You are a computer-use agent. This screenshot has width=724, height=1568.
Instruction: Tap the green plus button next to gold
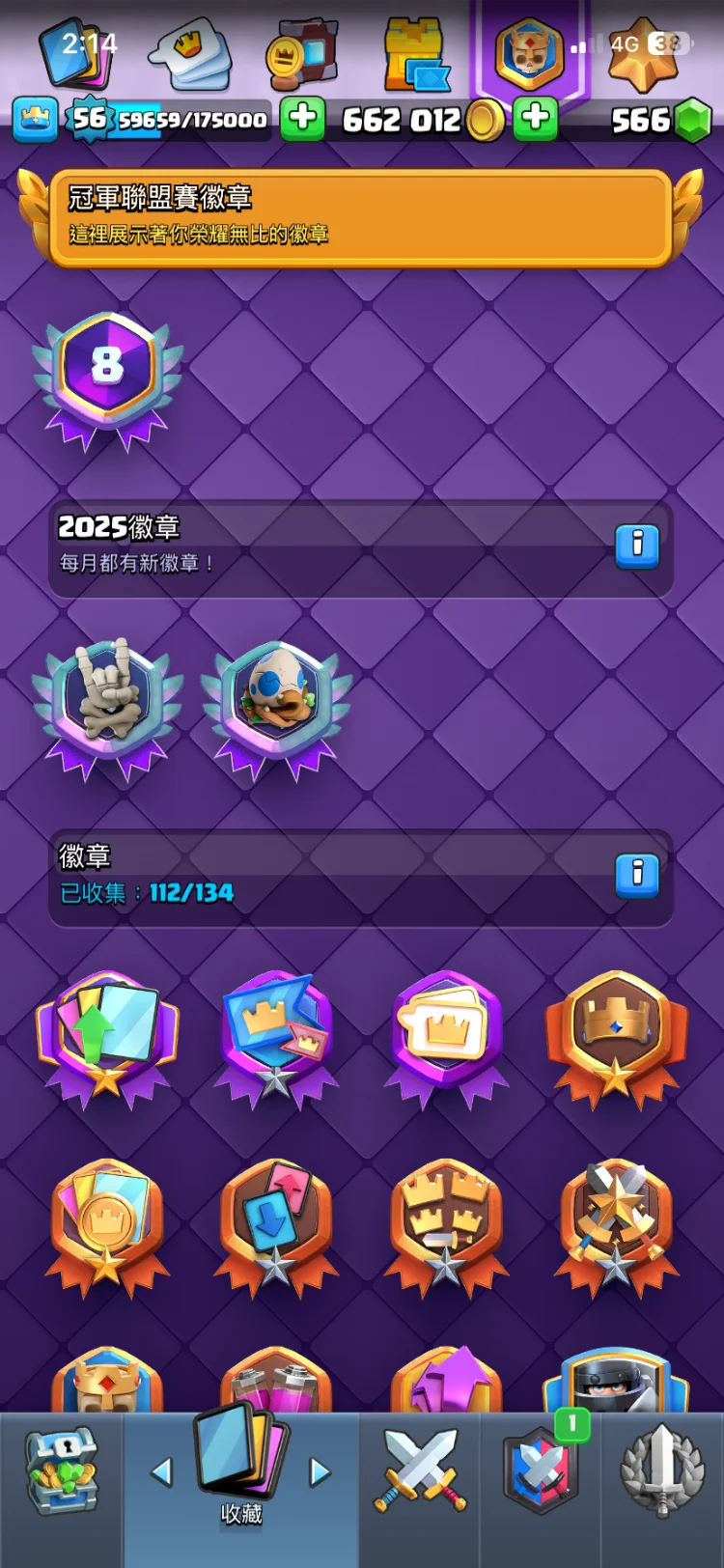point(535,119)
